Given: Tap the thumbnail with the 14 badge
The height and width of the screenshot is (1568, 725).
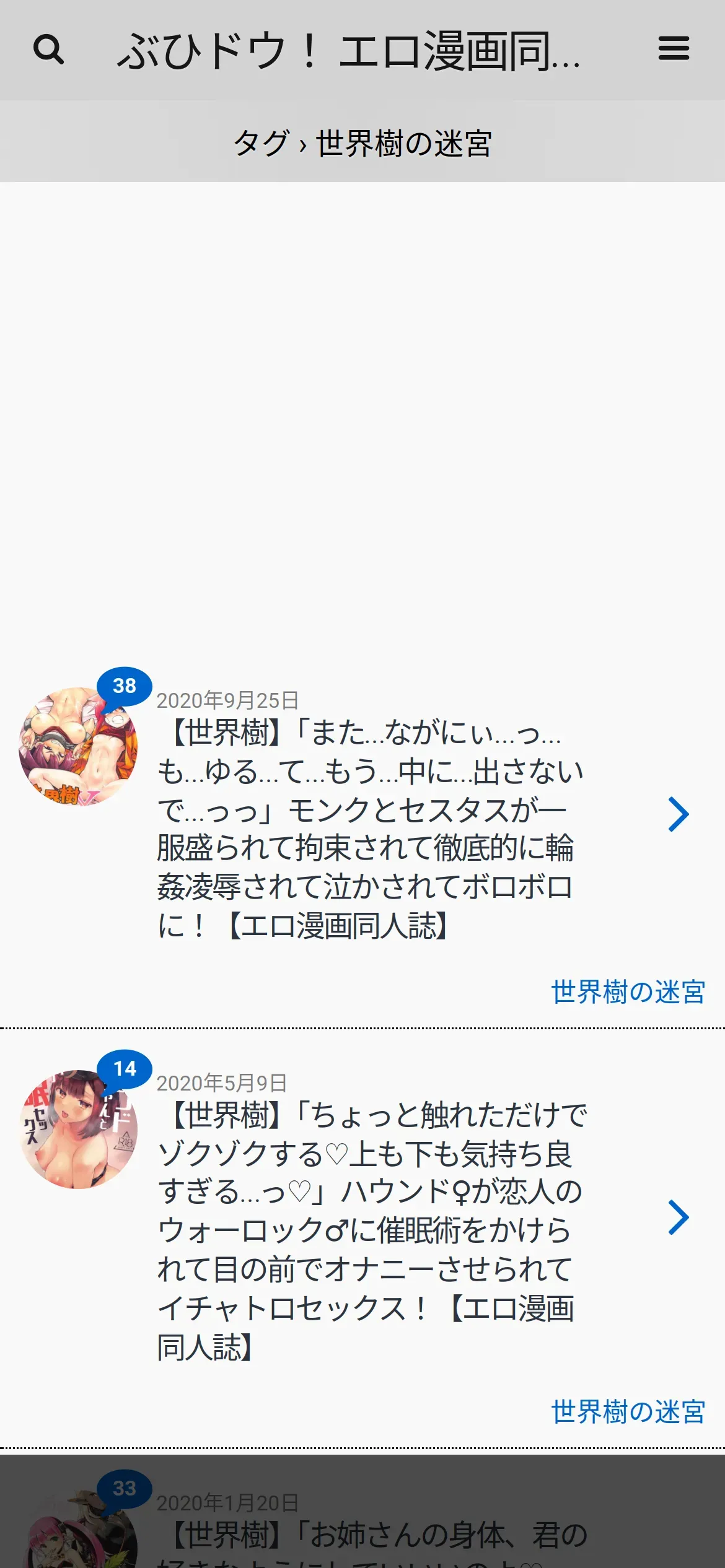Looking at the screenshot, I should point(78,1129).
